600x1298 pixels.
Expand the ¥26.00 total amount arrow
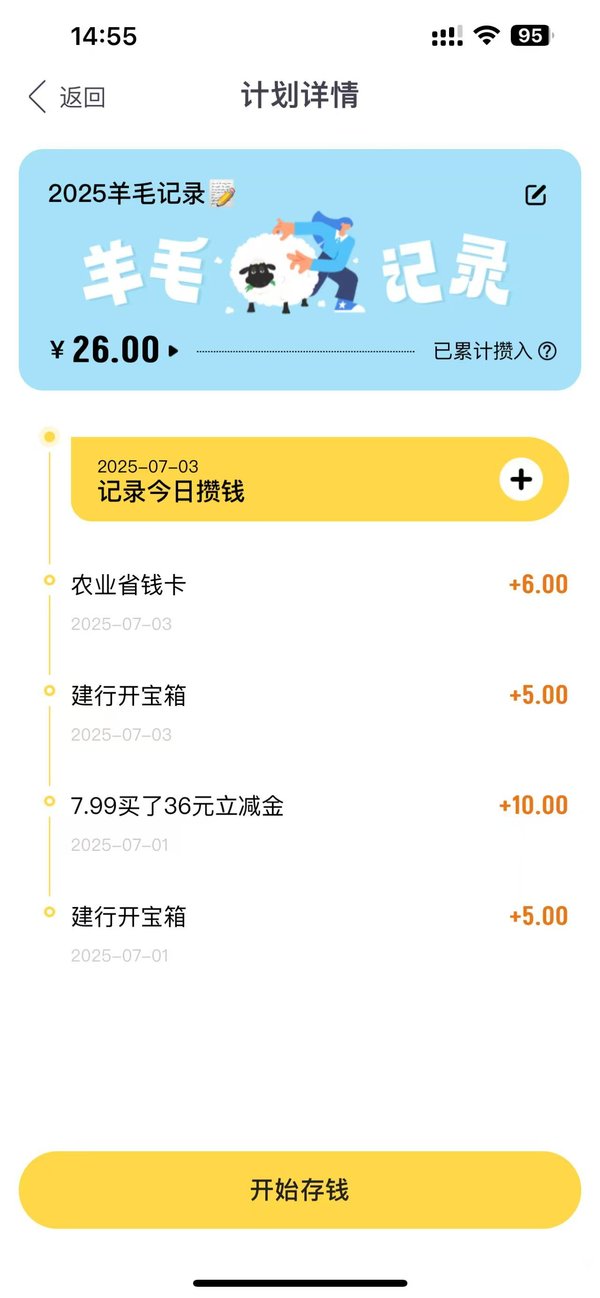(x=174, y=351)
